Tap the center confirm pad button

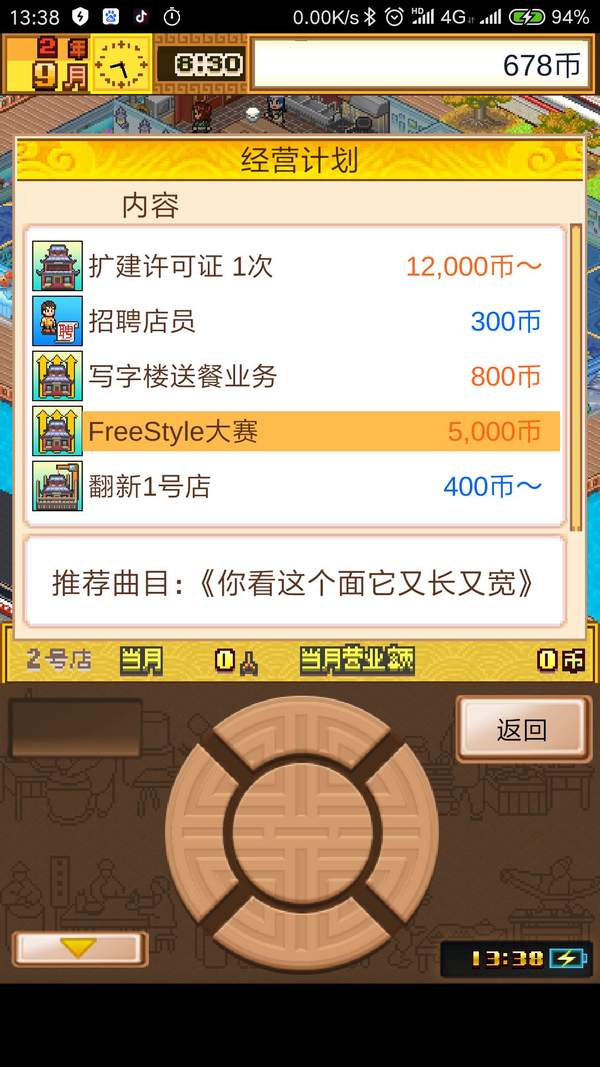pyautogui.click(x=301, y=834)
